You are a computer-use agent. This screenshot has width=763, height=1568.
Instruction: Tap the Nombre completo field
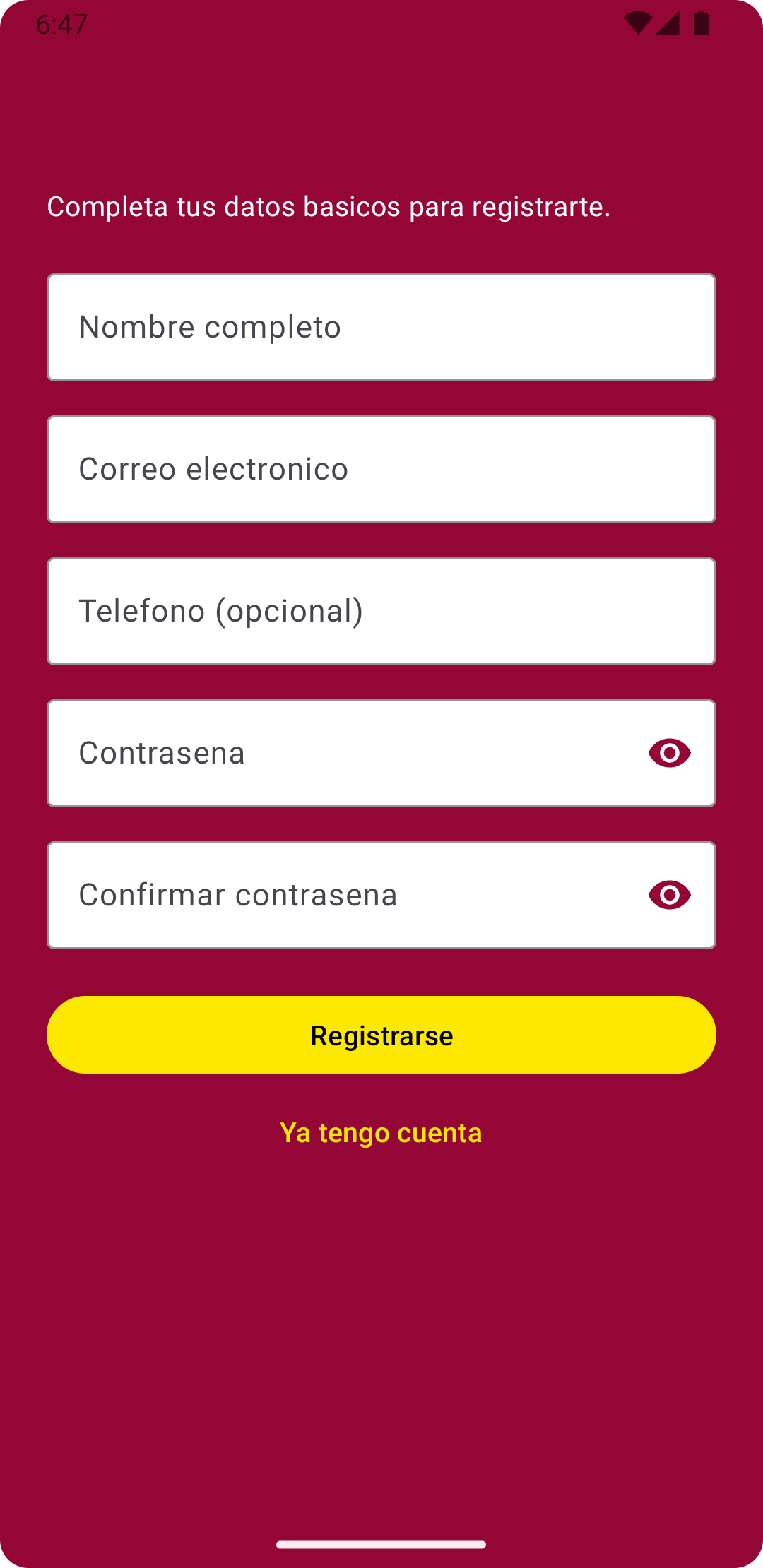point(381,327)
